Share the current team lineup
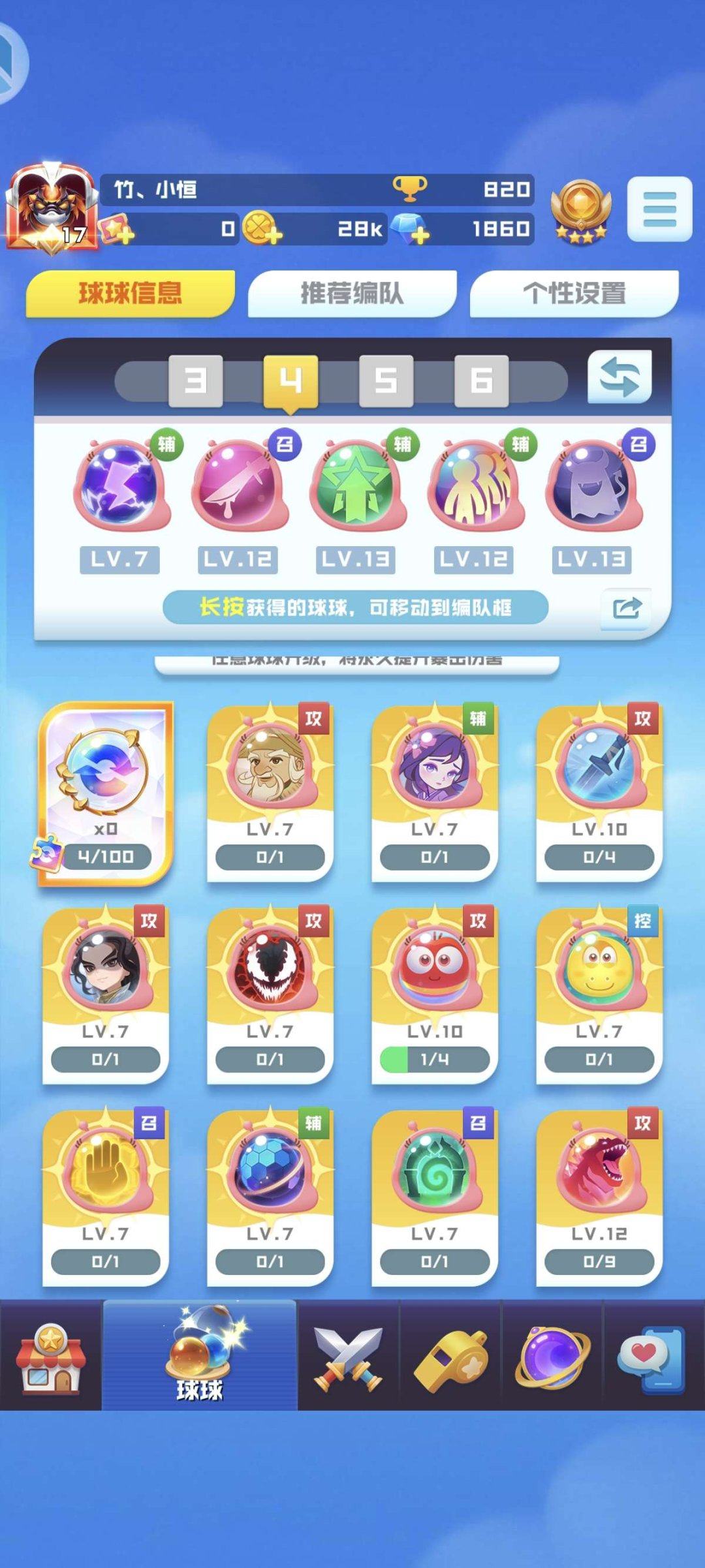Viewport: 705px width, 1568px height. point(627,608)
